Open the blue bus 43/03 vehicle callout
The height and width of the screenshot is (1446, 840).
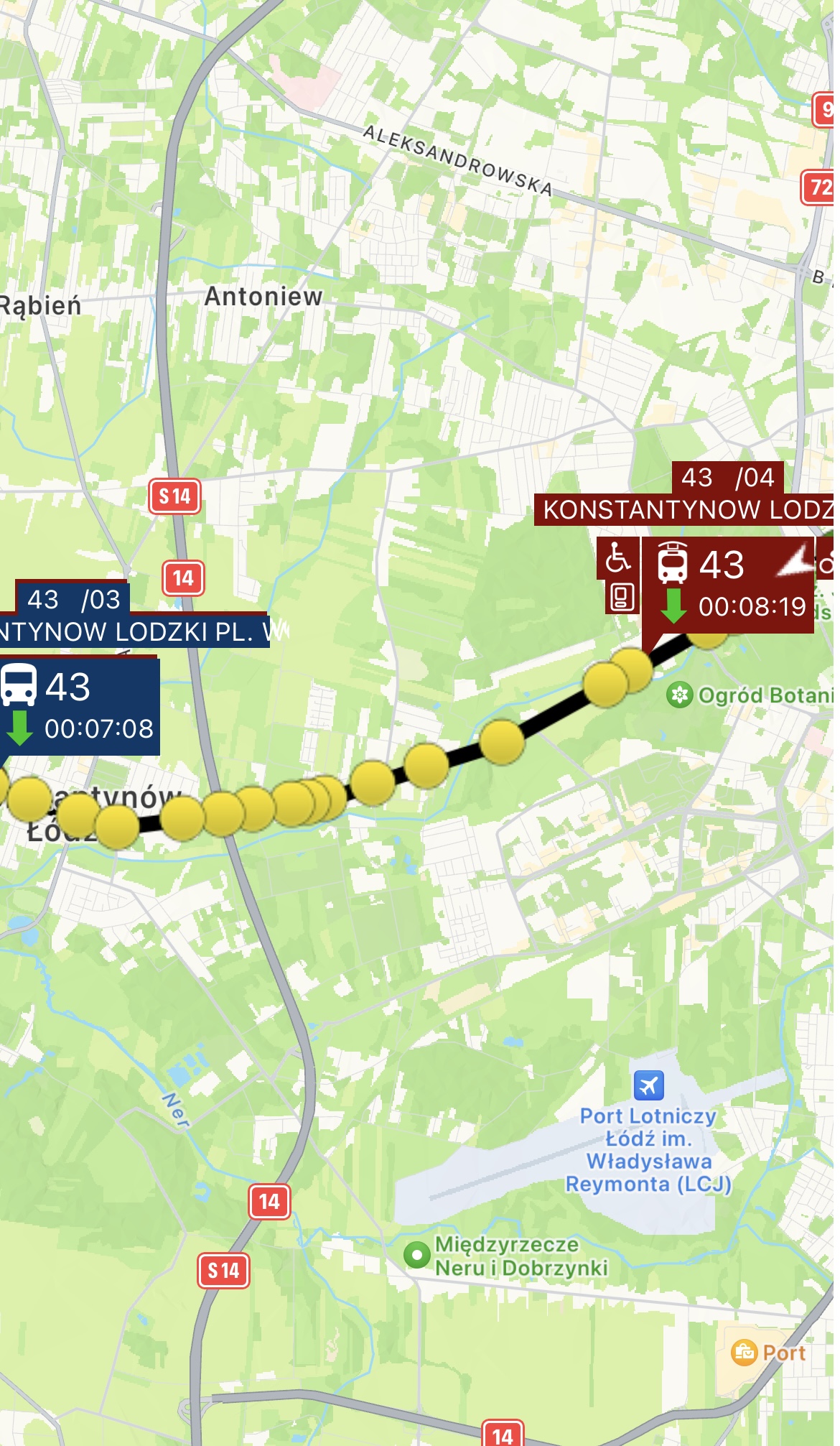(x=79, y=706)
